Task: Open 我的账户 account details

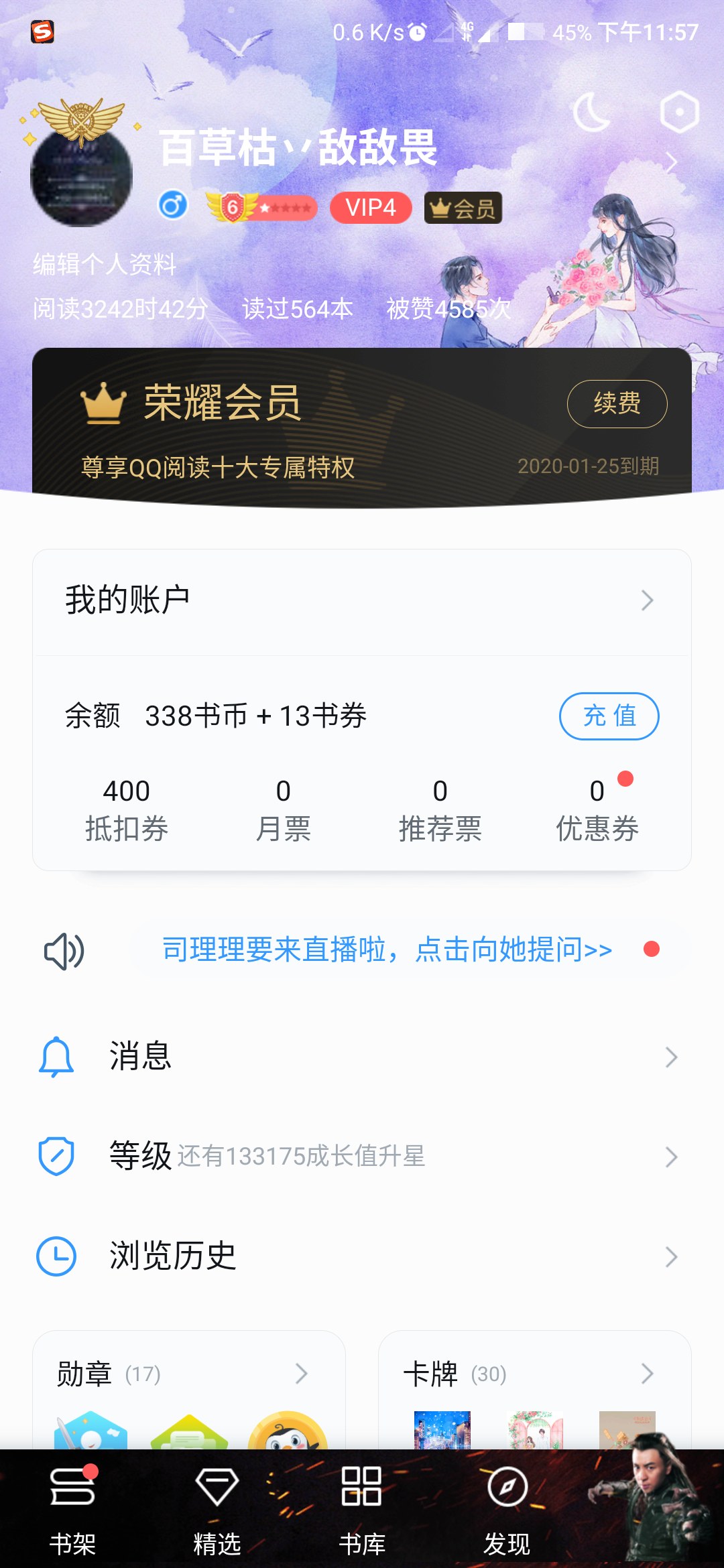Action: 362,600
